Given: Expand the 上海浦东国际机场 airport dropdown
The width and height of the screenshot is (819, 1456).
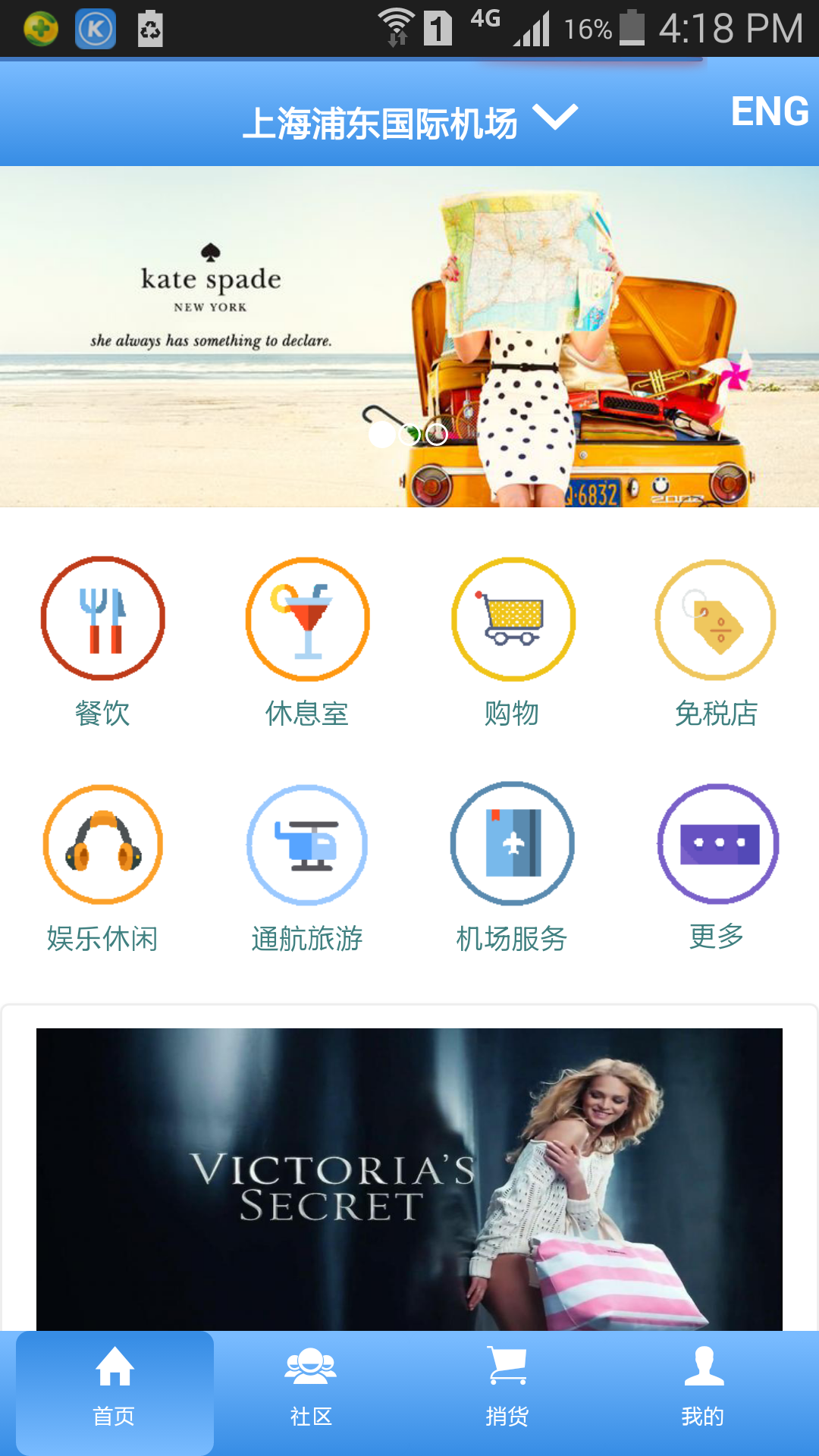Looking at the screenshot, I should [409, 121].
